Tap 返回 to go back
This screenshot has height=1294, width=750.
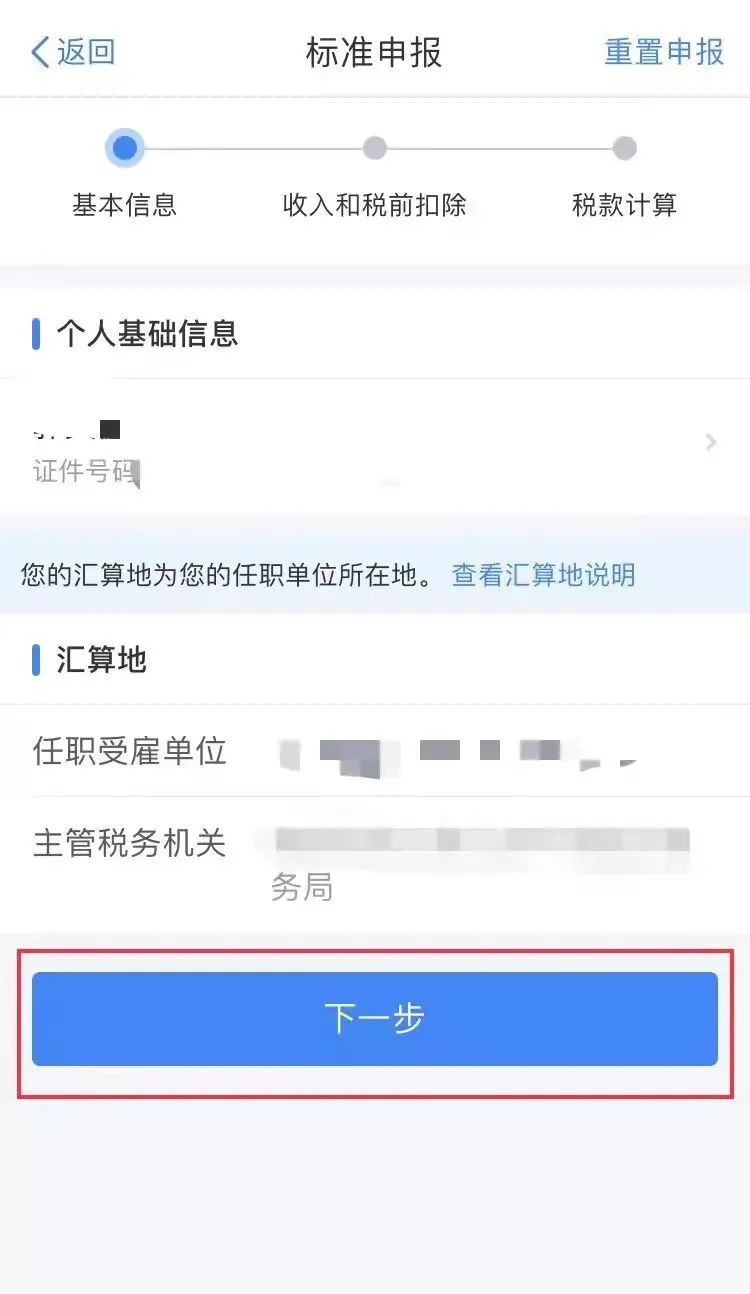tap(74, 52)
